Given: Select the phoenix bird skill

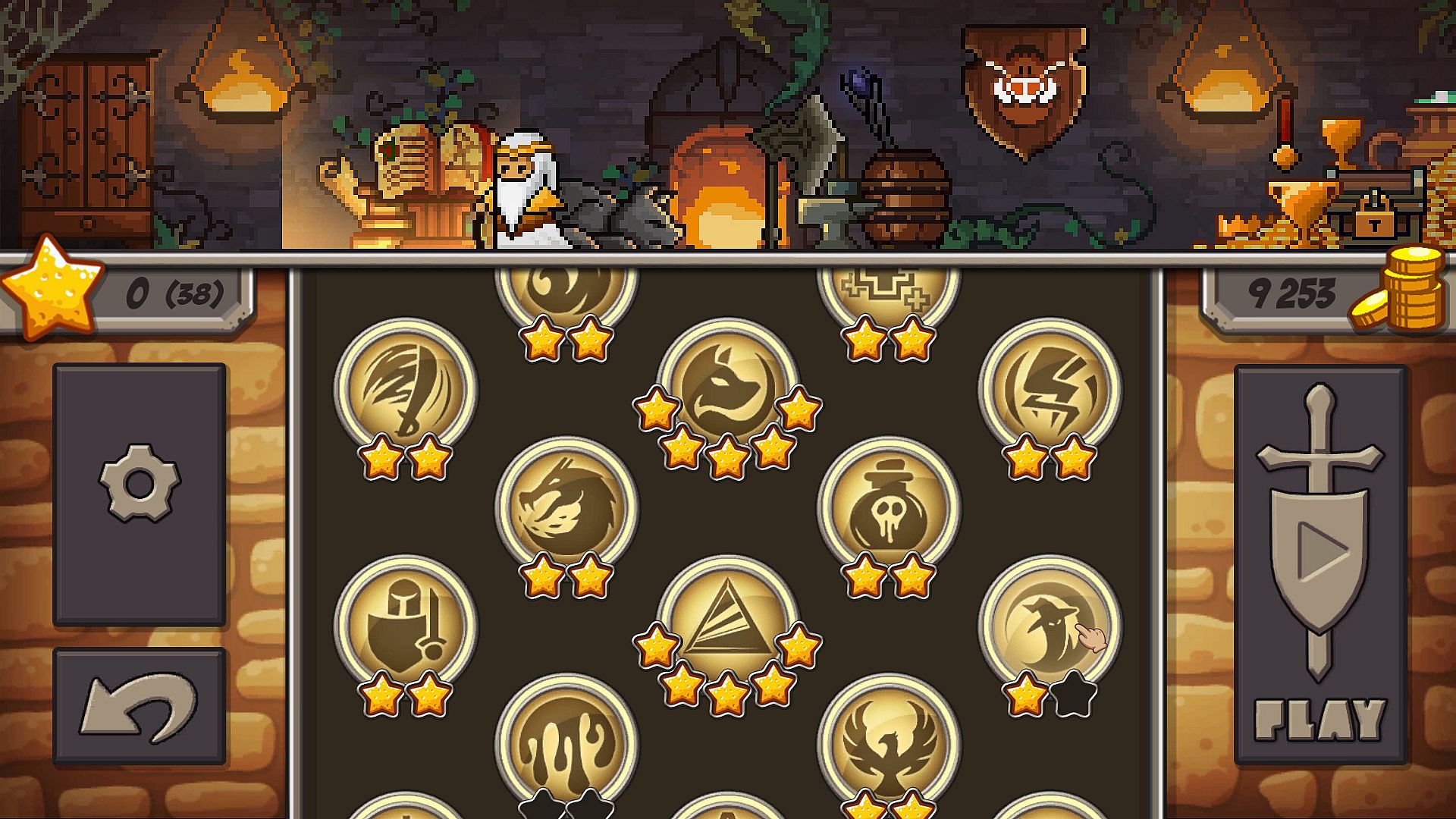Looking at the screenshot, I should click(x=888, y=745).
